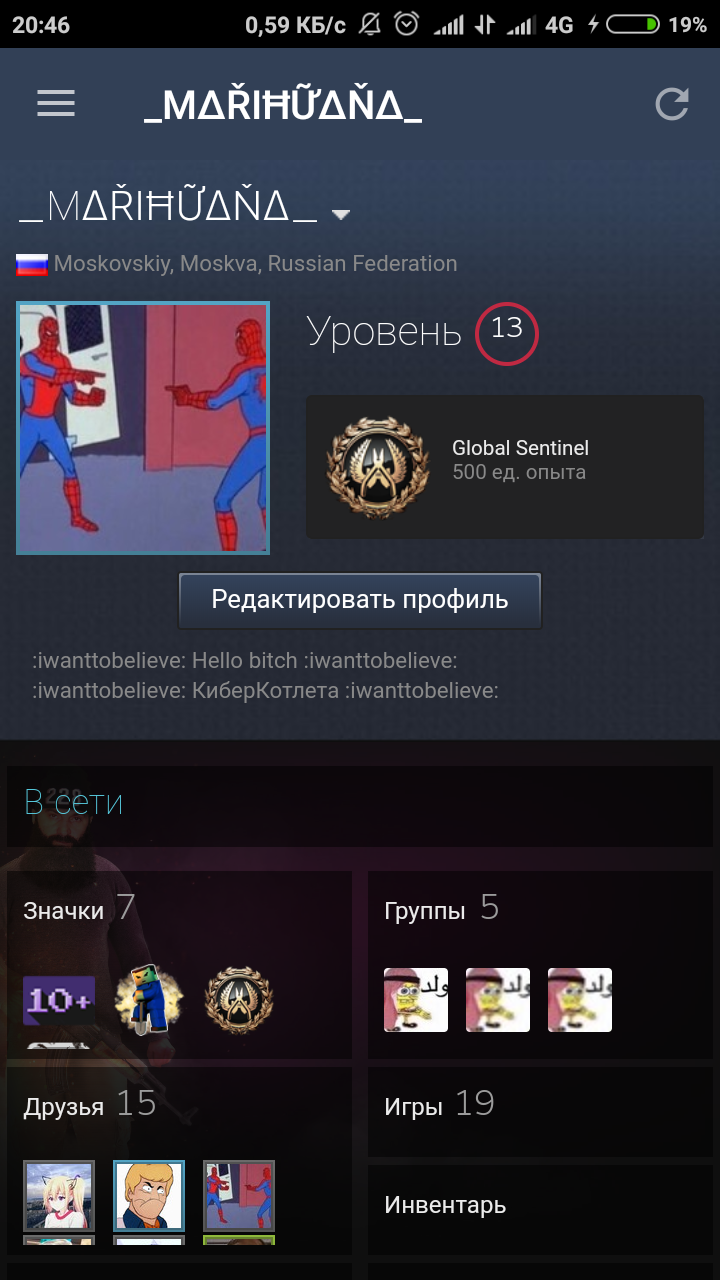The height and width of the screenshot is (1280, 720).
Task: Open the first group avatar
Action: tap(416, 1000)
